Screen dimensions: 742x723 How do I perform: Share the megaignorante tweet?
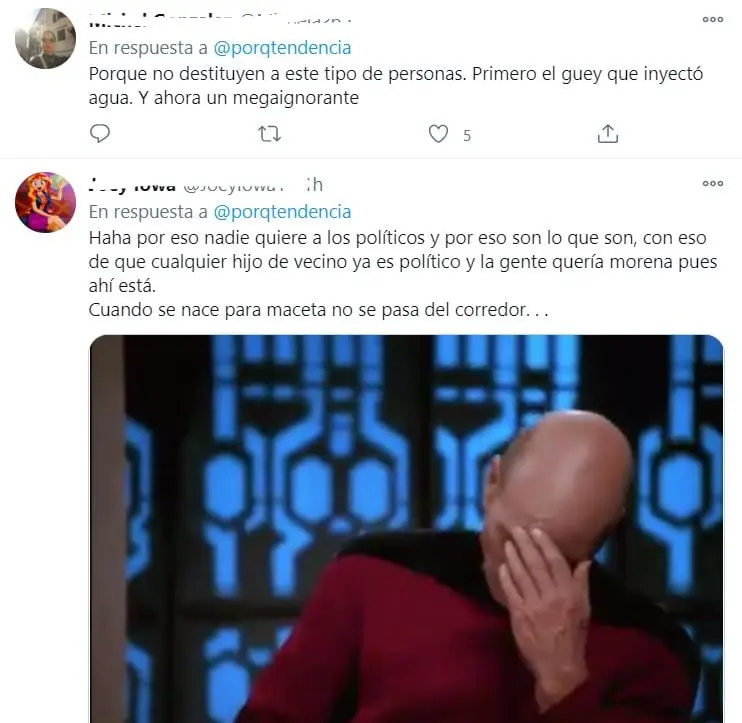pyautogui.click(x=608, y=134)
